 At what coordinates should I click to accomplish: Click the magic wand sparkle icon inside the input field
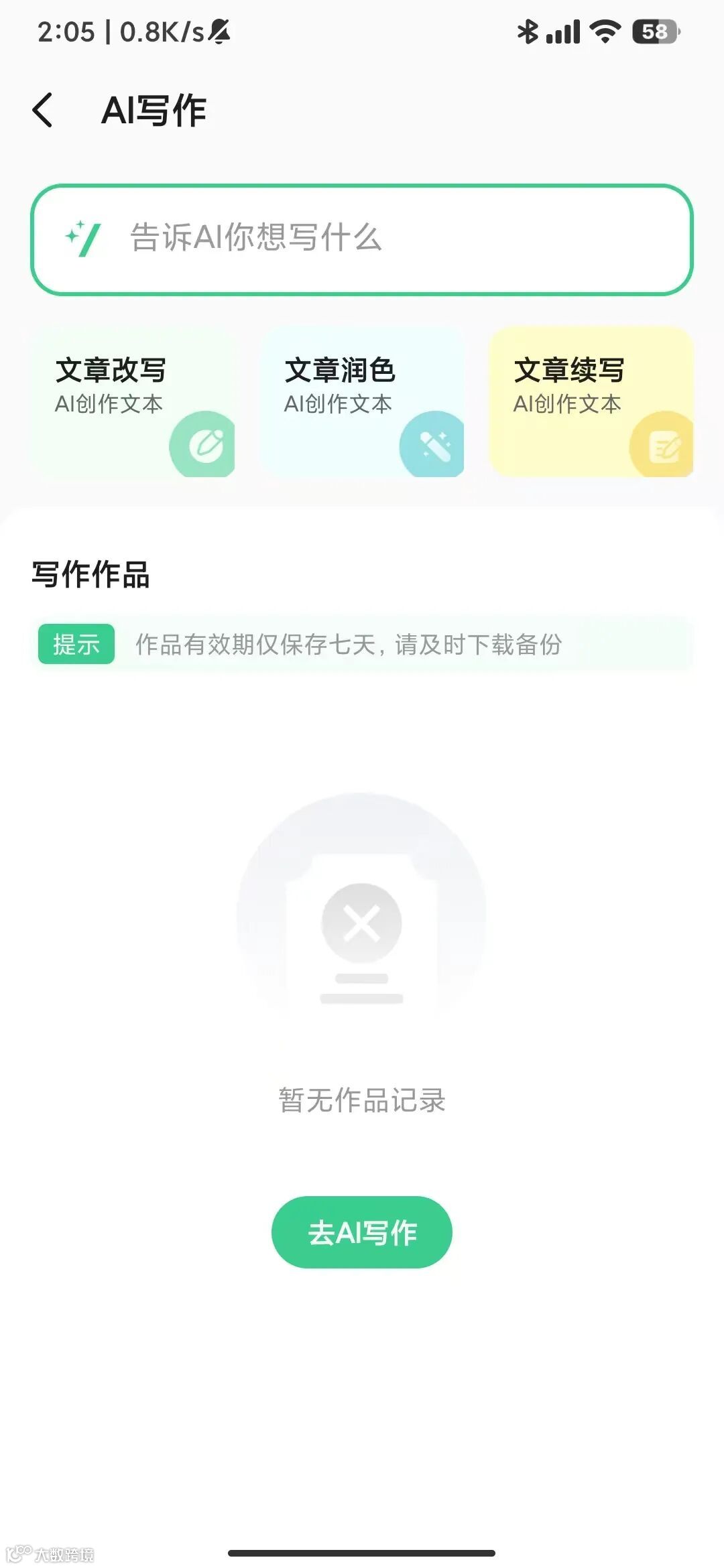click(x=82, y=238)
